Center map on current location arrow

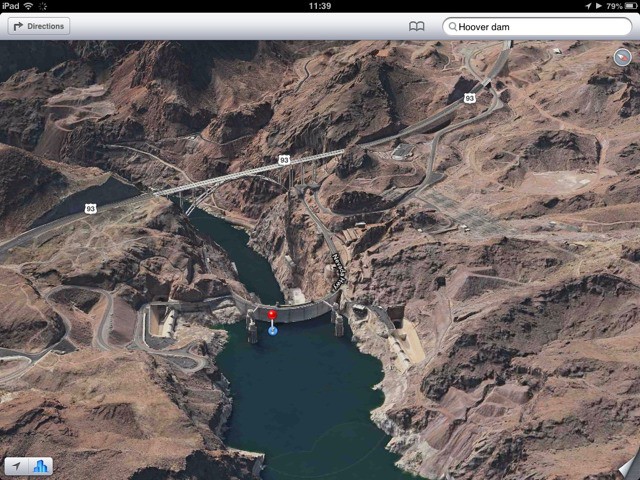pos(17,466)
